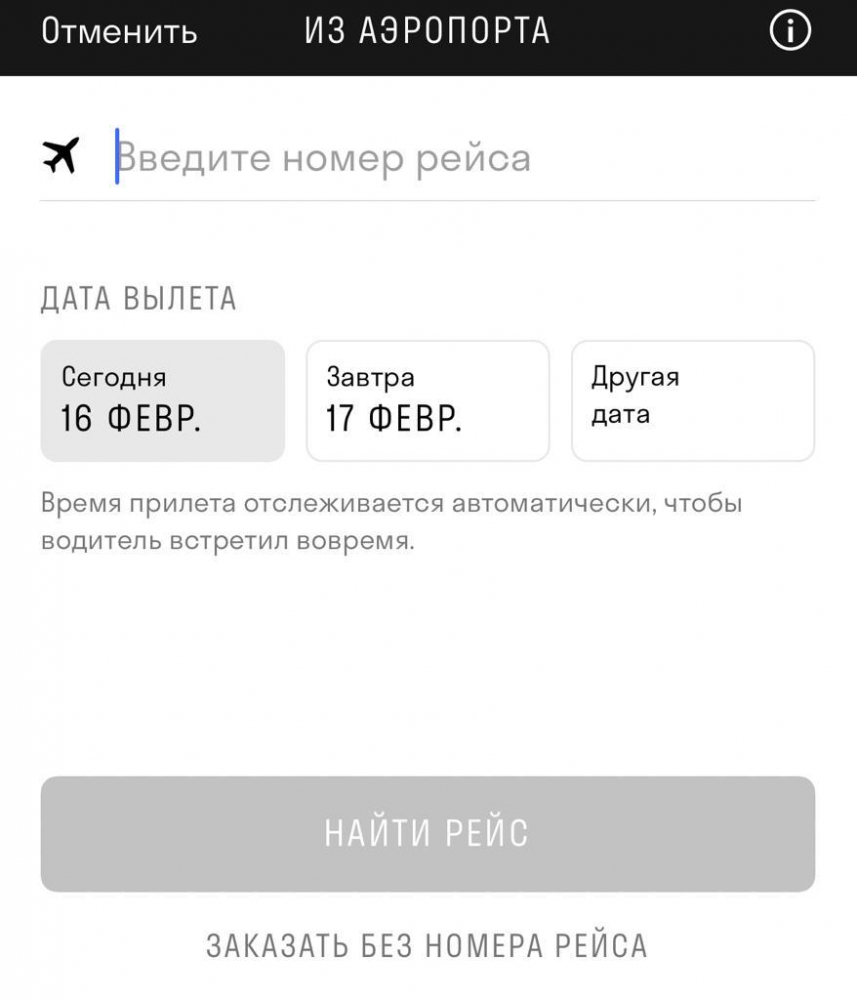
Task: Select Завтра 17 февр. date
Action: (427, 400)
